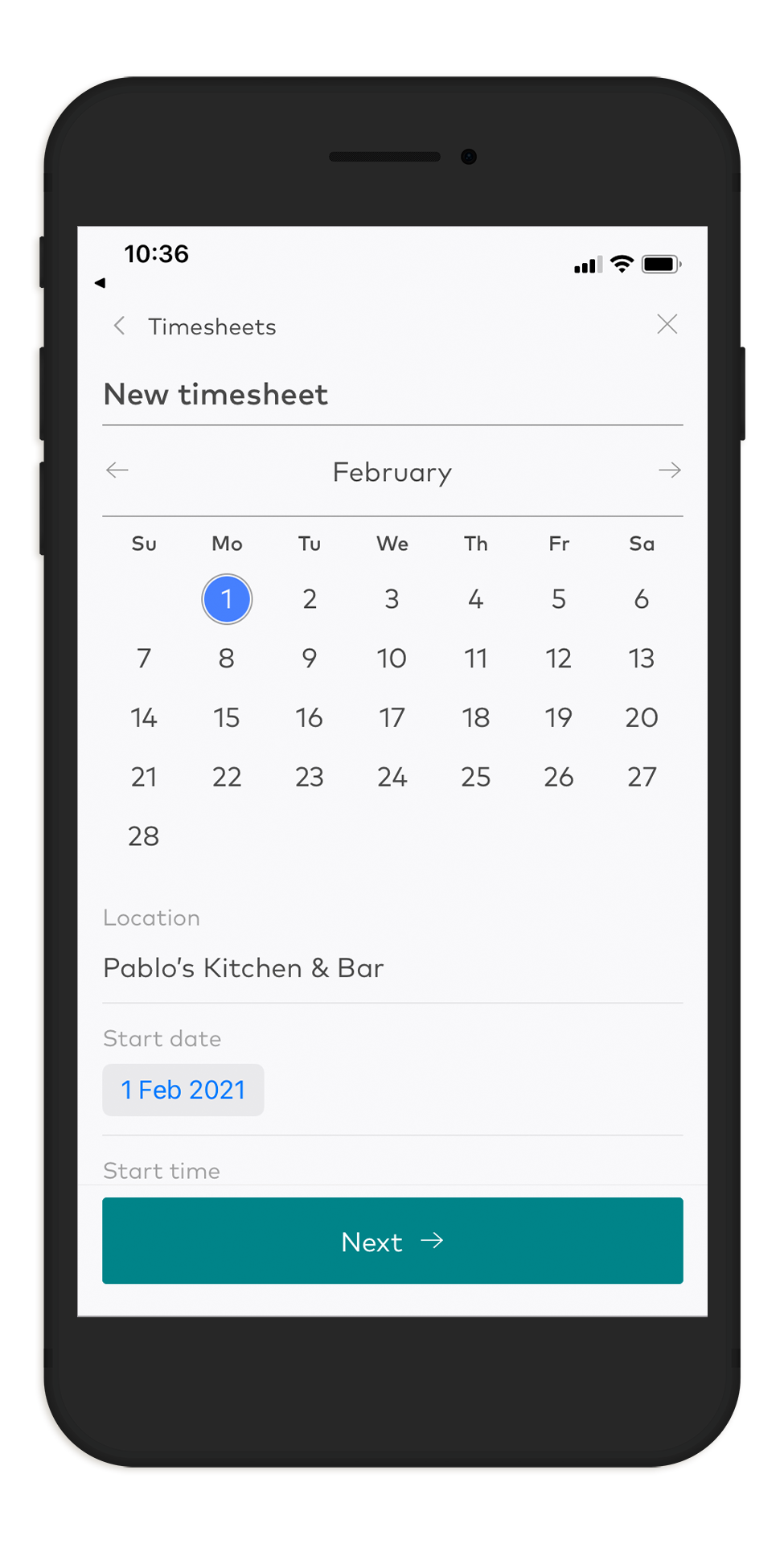Viewport: 784px width, 1544px height.
Task: Open the 1 Feb 2021 start date chip
Action: click(183, 1090)
